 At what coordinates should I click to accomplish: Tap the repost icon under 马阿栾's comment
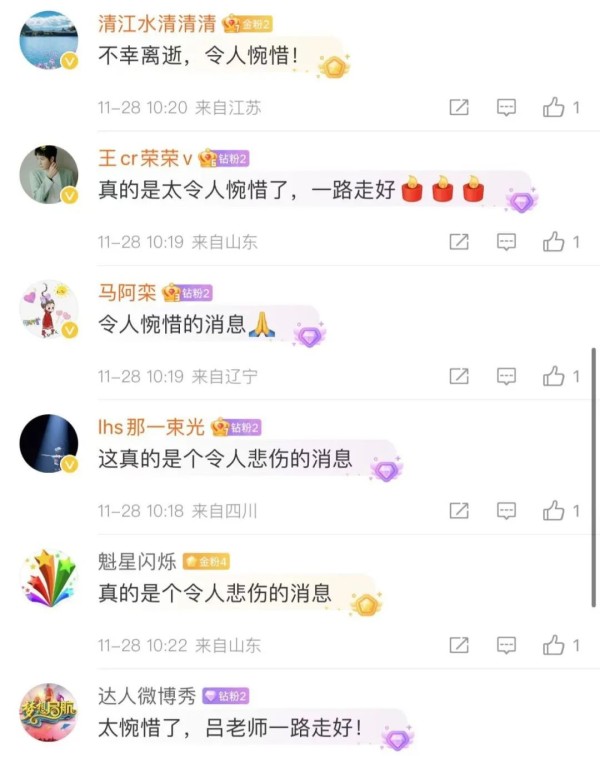[x=459, y=376]
